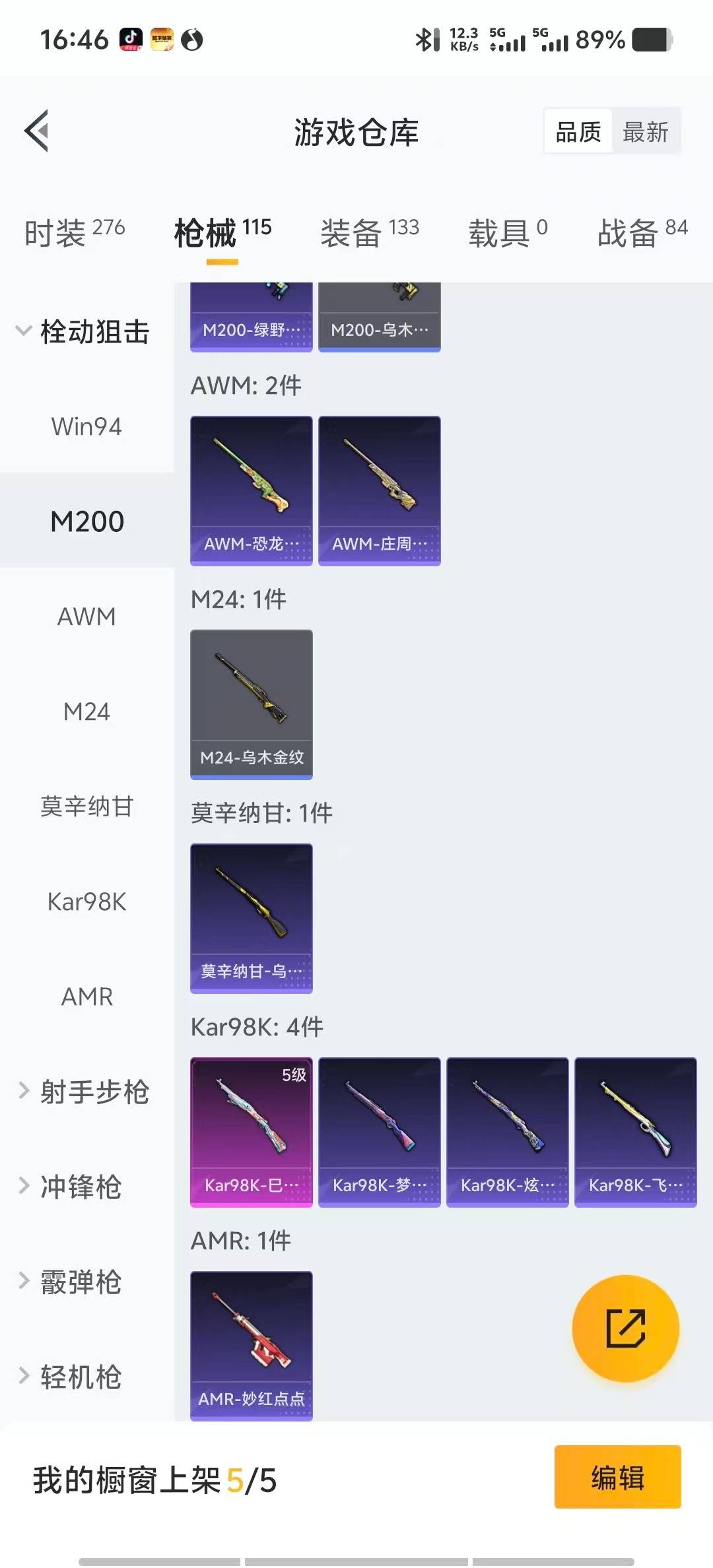The height and width of the screenshot is (1568, 713).
Task: Select the level 5 Kar98K-巴 skin
Action: click(251, 1132)
